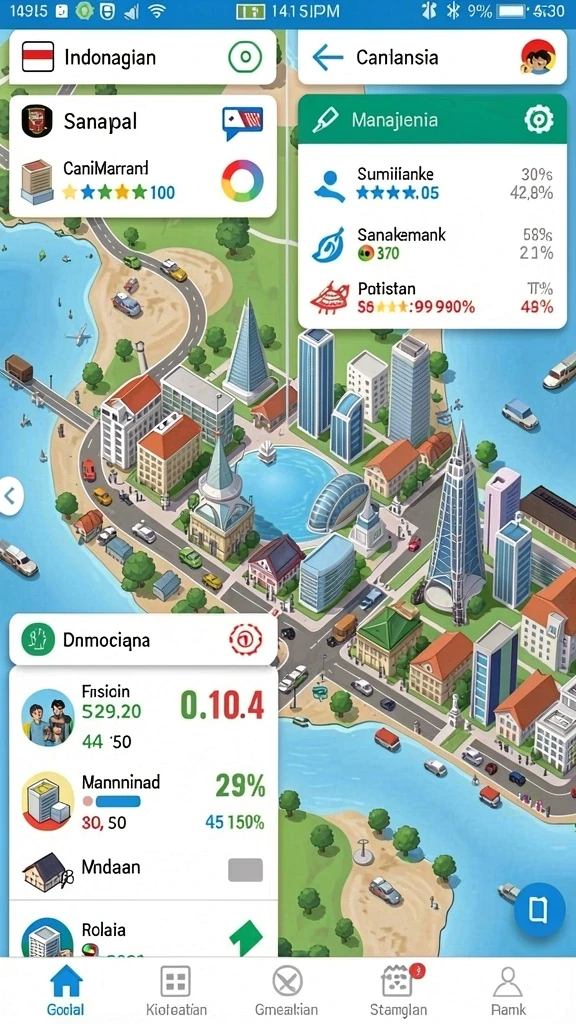Go back with the arrow beside Canlansia
Viewport: 576px width, 1024px height.
tap(327, 57)
